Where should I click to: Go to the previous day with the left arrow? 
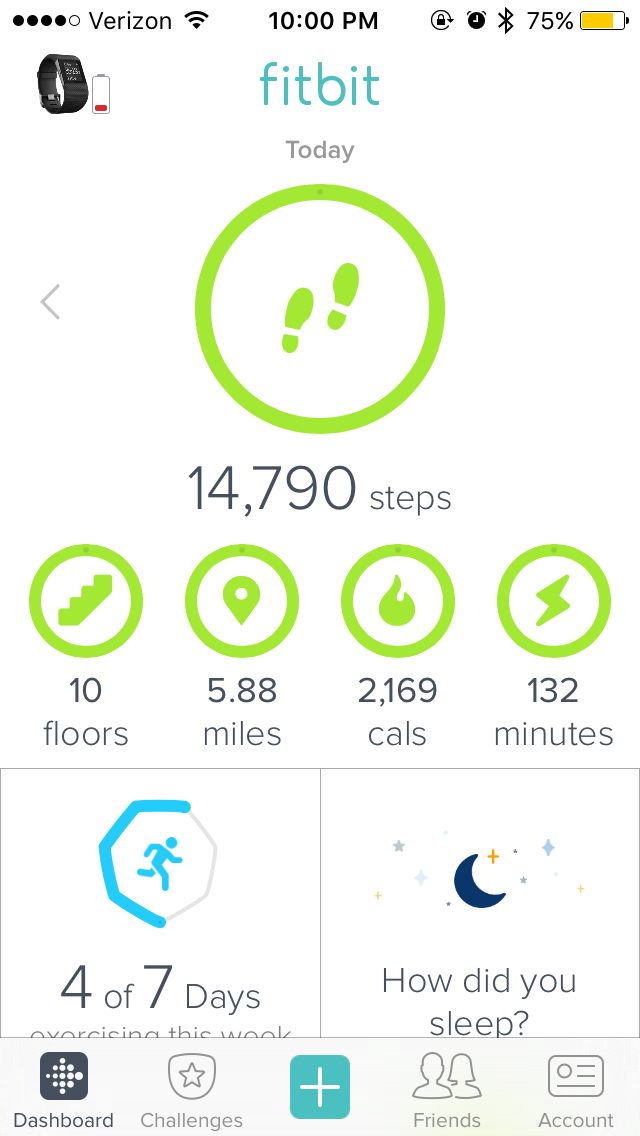tap(51, 301)
